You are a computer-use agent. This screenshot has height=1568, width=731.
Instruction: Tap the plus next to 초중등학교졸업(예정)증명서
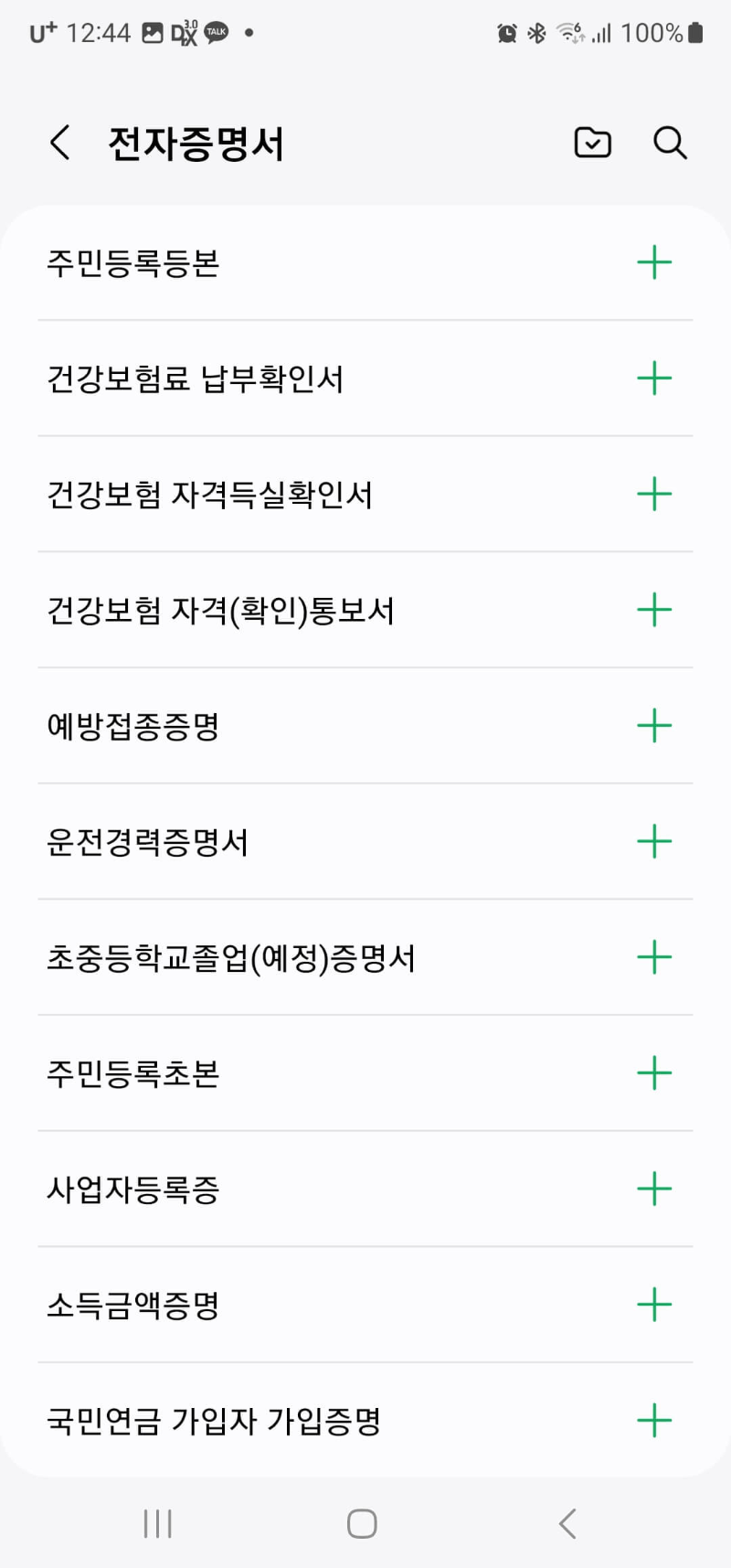(654, 957)
